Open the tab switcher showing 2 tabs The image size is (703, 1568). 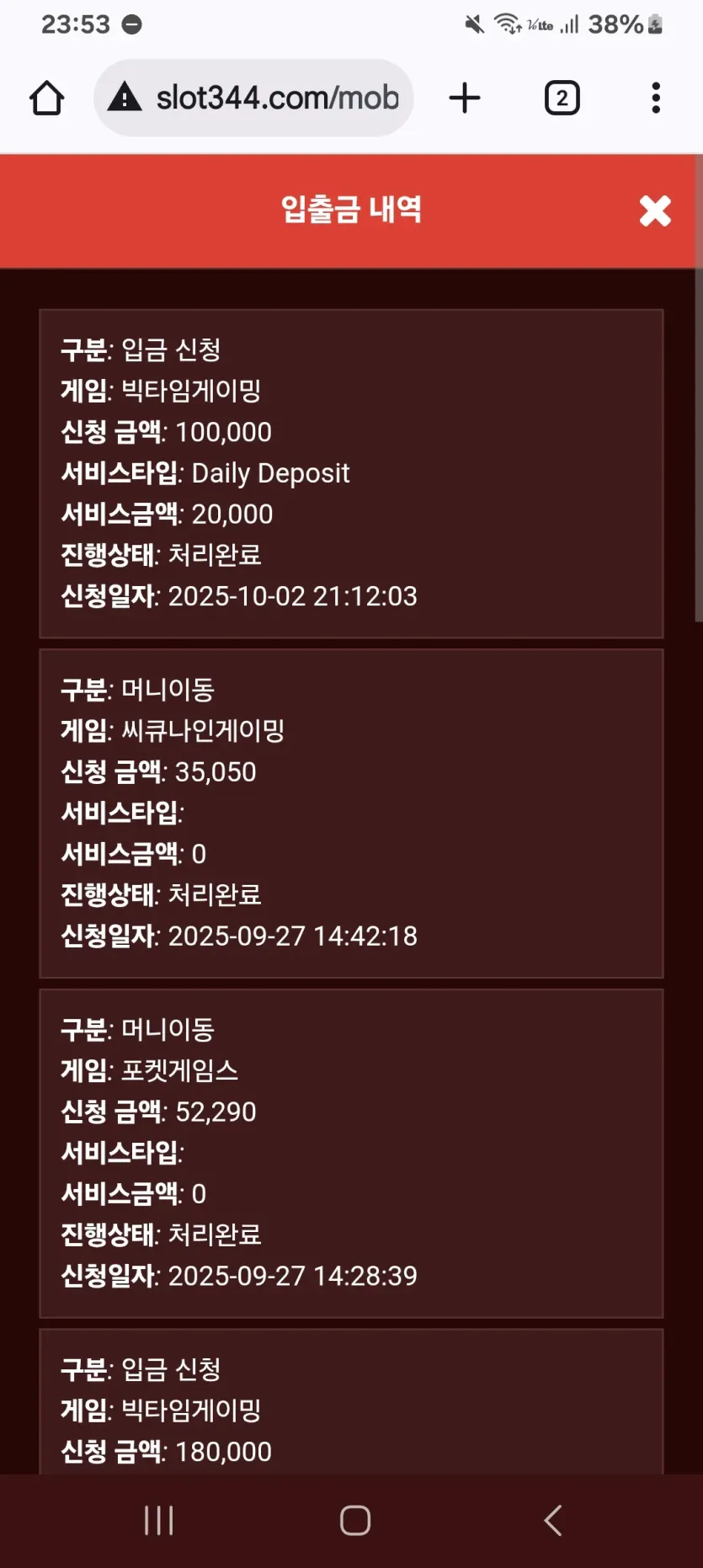(x=562, y=98)
